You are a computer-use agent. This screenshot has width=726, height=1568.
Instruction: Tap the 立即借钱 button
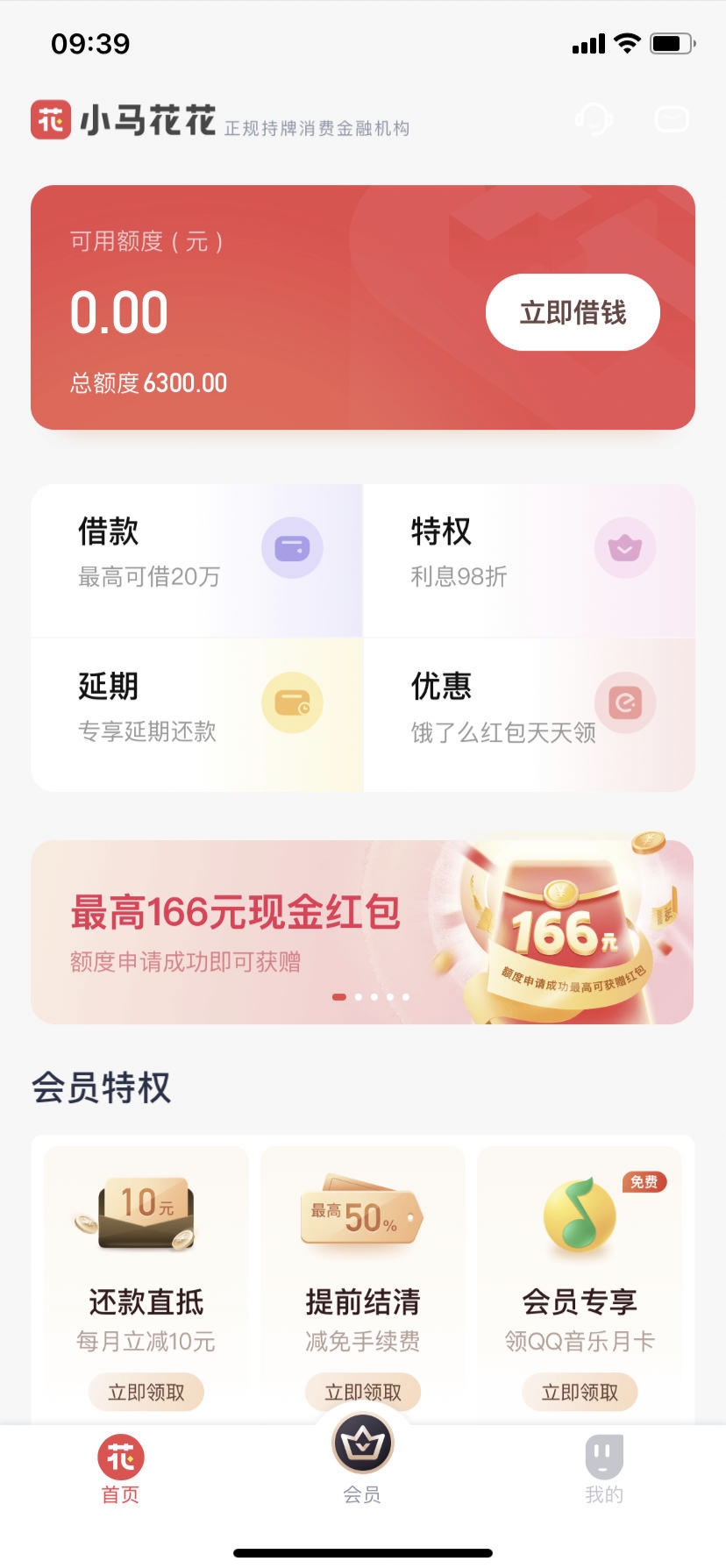(x=573, y=312)
